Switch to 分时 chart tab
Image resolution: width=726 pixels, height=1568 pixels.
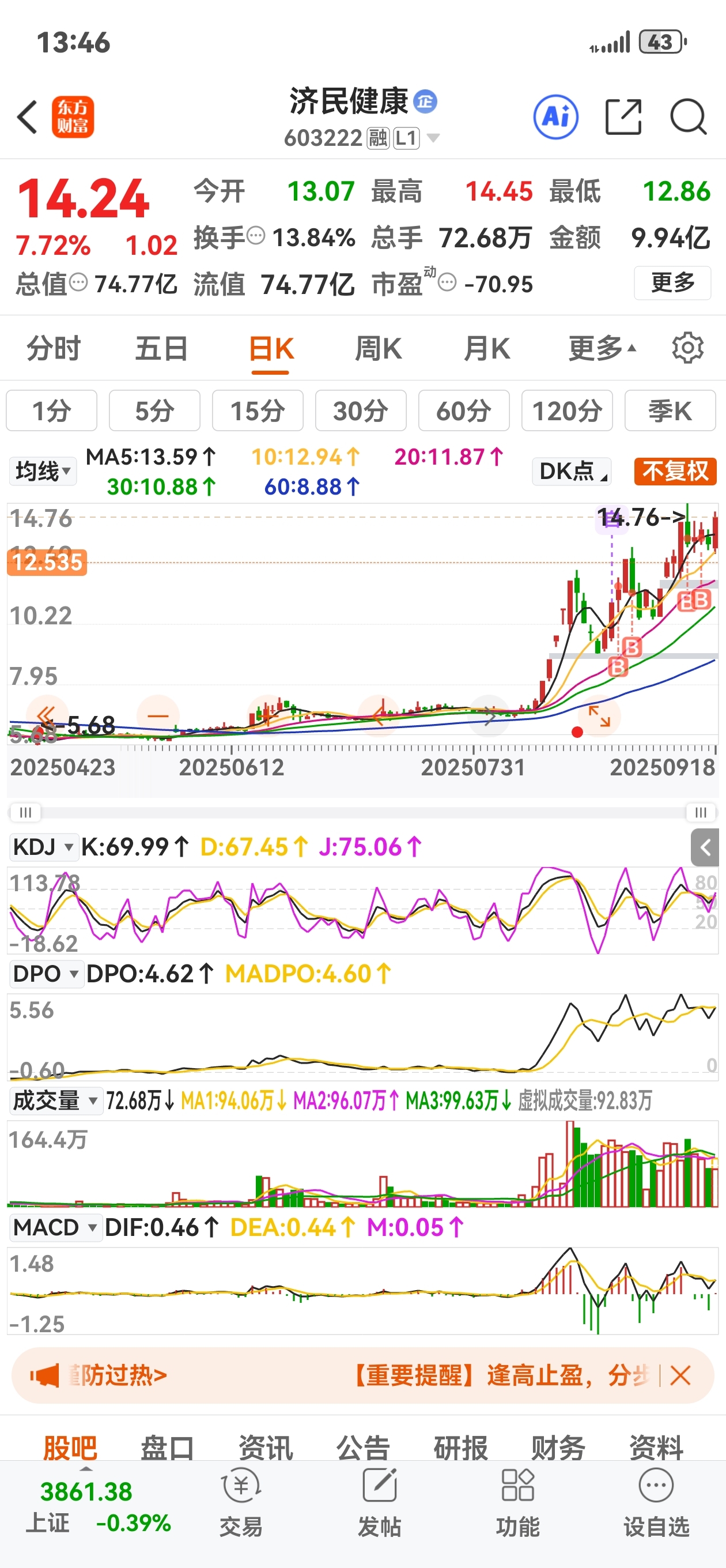tap(54, 349)
